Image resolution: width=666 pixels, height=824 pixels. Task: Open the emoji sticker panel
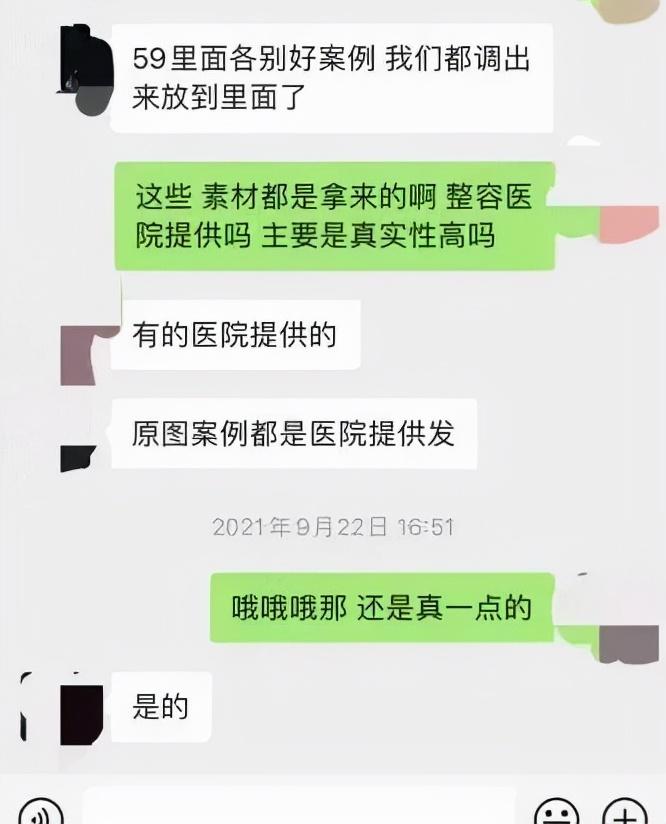[x=556, y=812]
